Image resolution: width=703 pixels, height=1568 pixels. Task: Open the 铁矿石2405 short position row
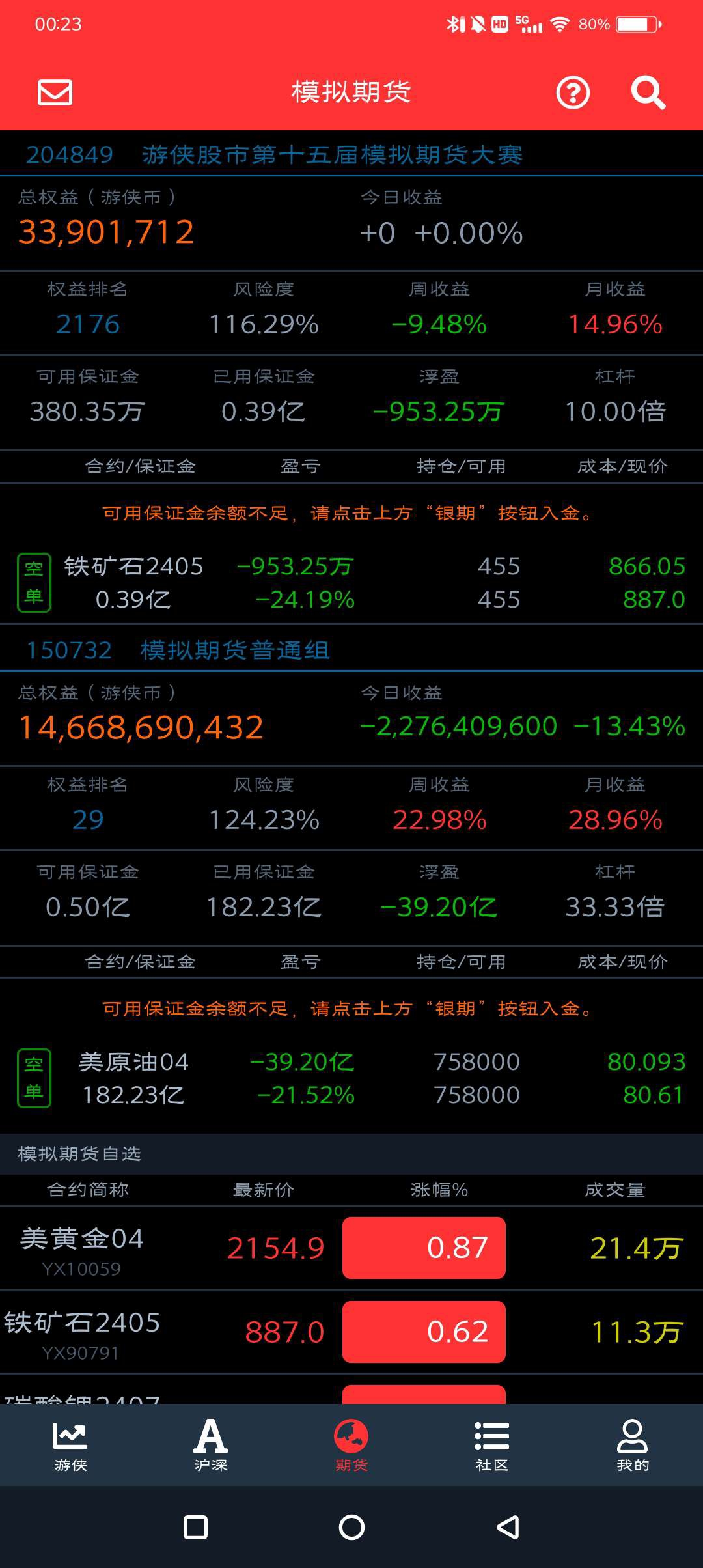[351, 583]
